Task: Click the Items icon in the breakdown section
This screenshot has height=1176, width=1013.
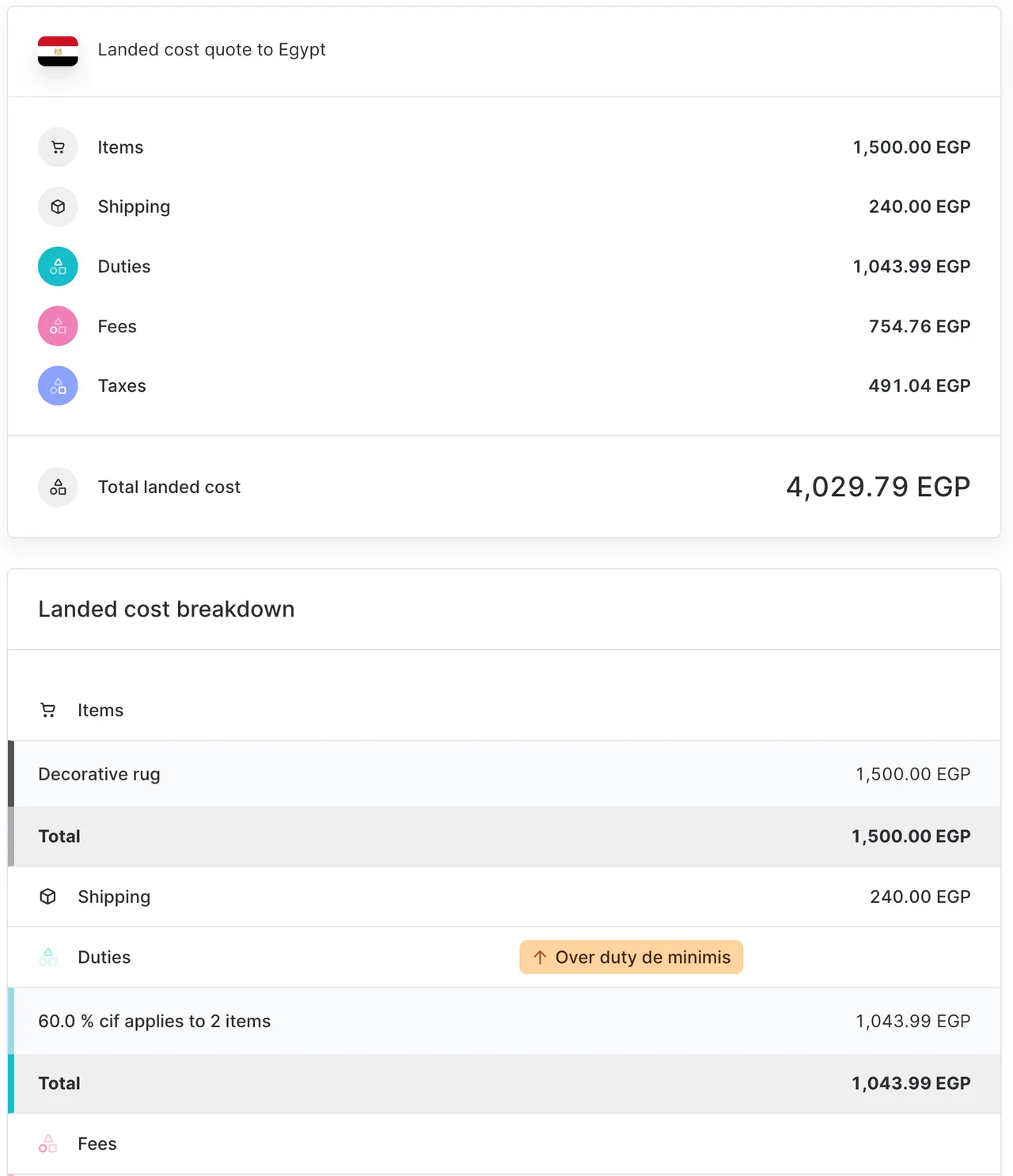Action: (48, 710)
